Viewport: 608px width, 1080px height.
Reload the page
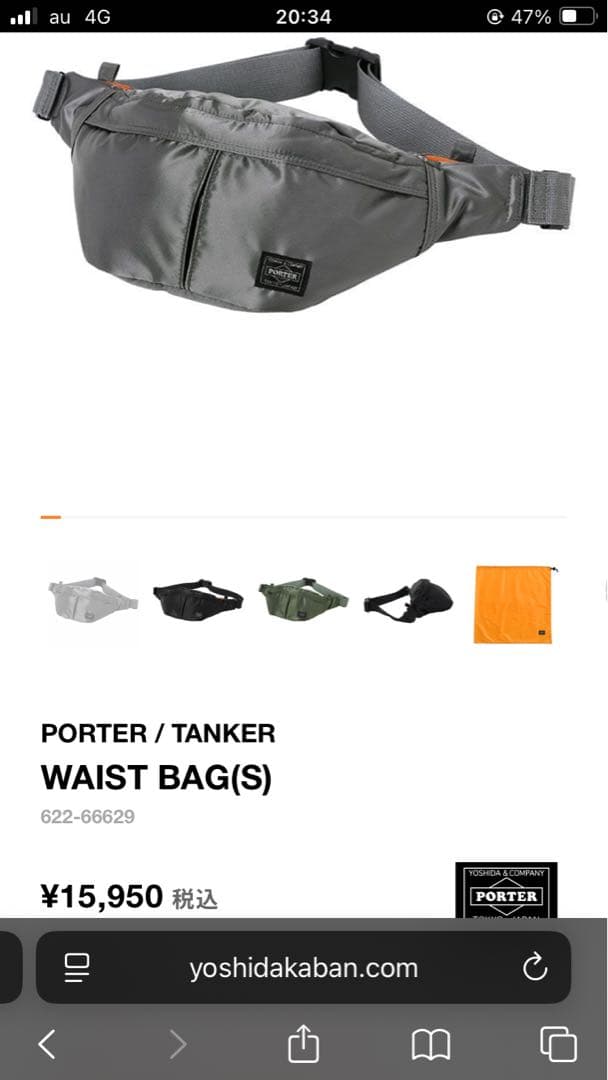pos(535,967)
